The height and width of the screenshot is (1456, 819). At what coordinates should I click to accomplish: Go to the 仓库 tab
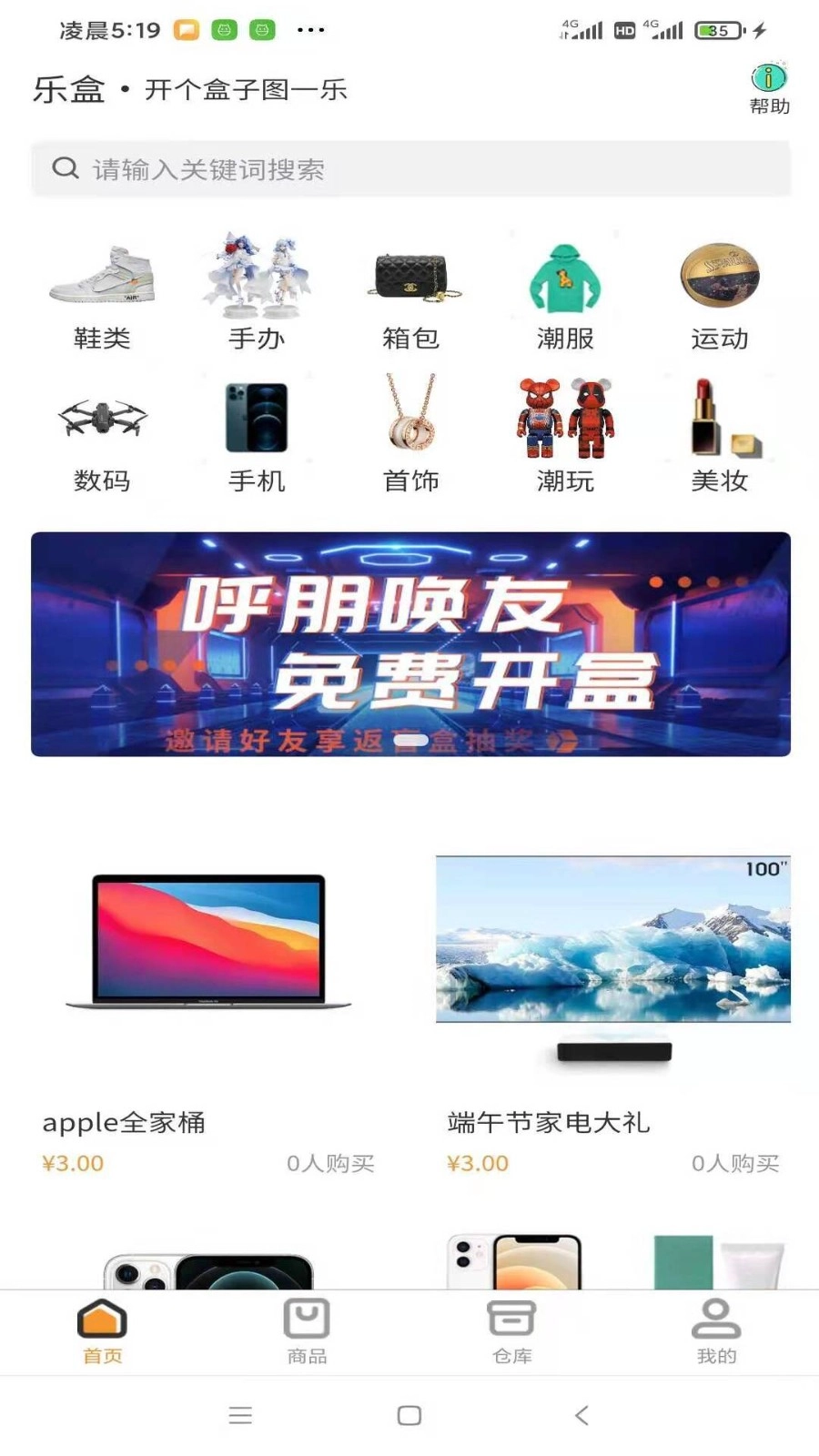click(511, 1331)
